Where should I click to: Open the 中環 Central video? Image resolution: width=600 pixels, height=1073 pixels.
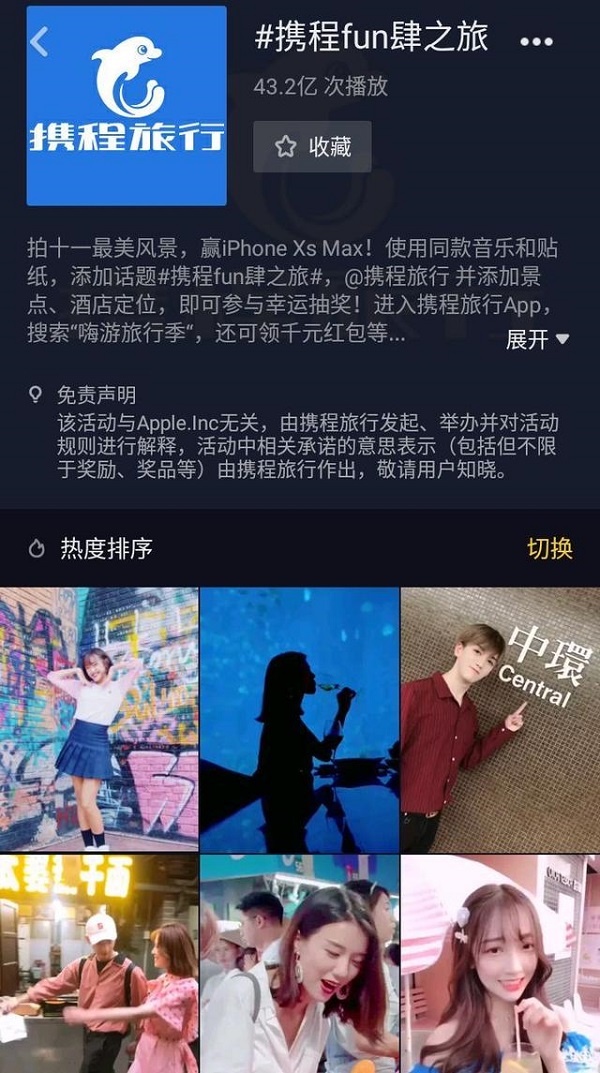click(500, 718)
